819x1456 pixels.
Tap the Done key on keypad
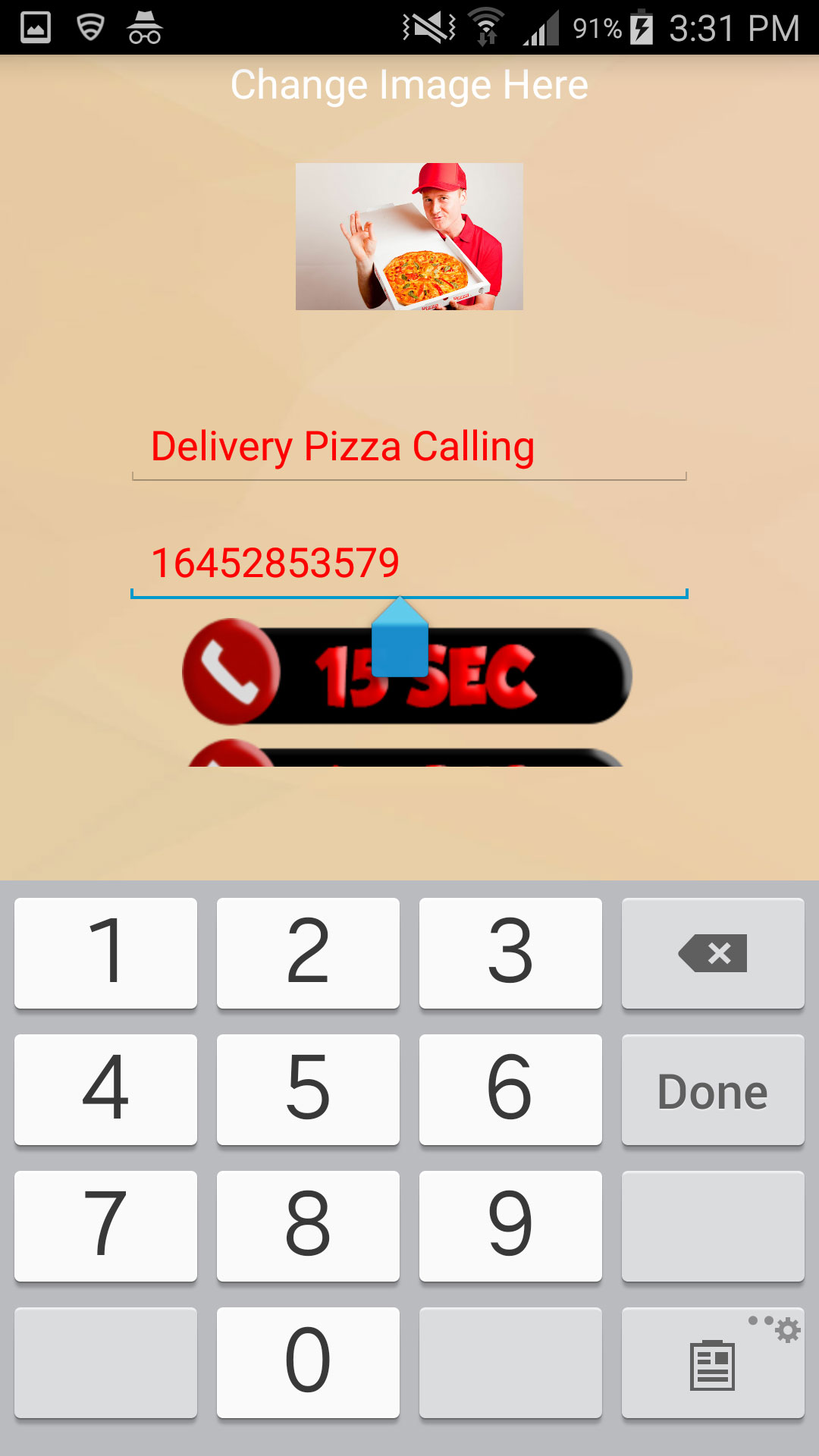[712, 1090]
